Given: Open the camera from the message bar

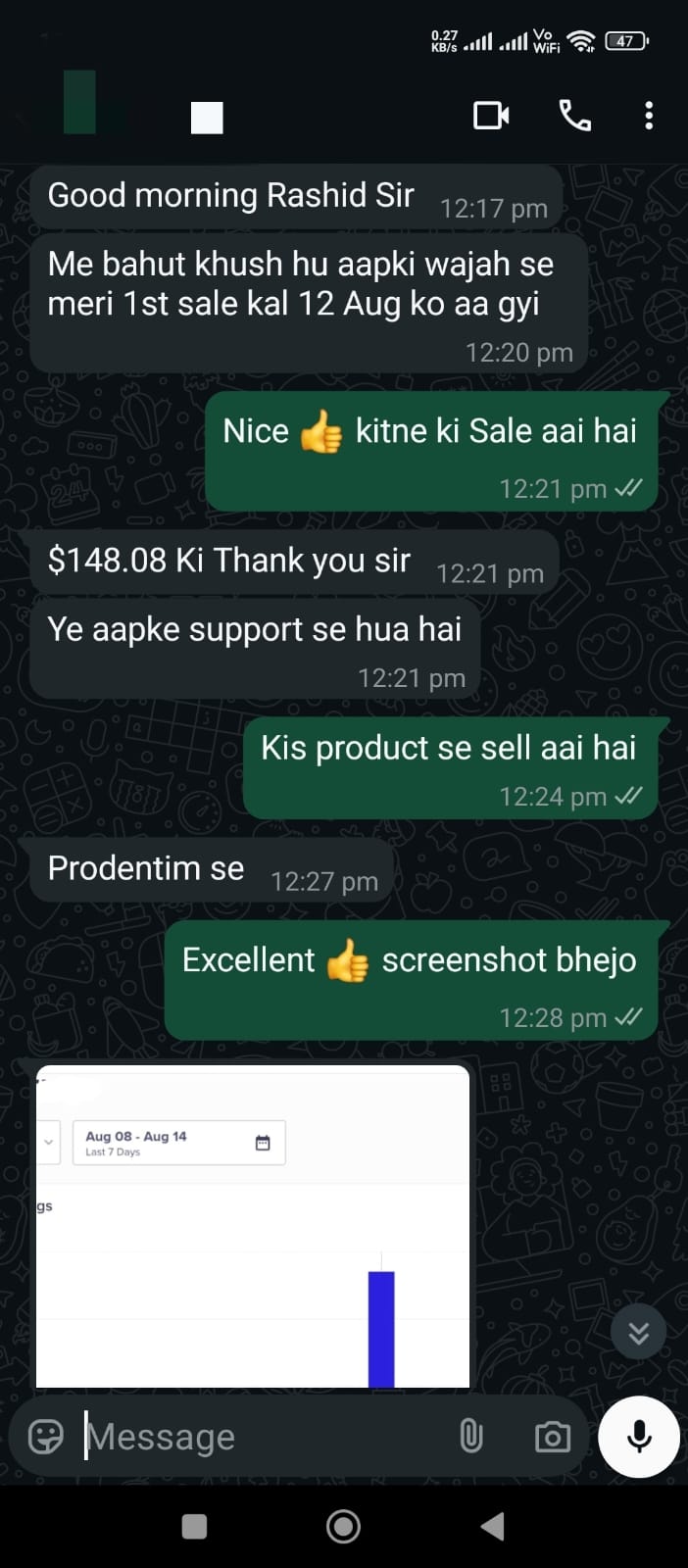Looking at the screenshot, I should click(552, 1437).
